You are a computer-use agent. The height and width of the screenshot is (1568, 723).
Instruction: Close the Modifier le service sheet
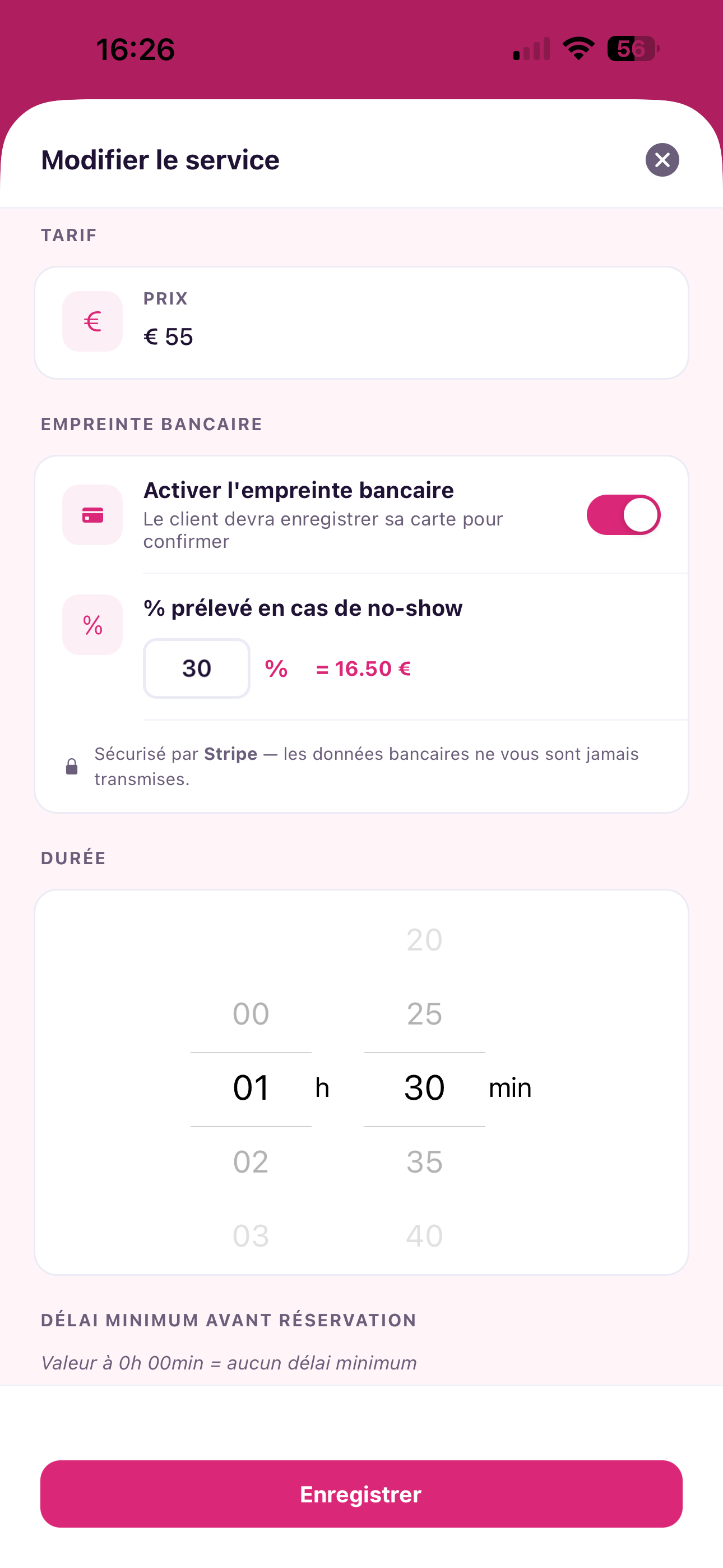(x=662, y=160)
